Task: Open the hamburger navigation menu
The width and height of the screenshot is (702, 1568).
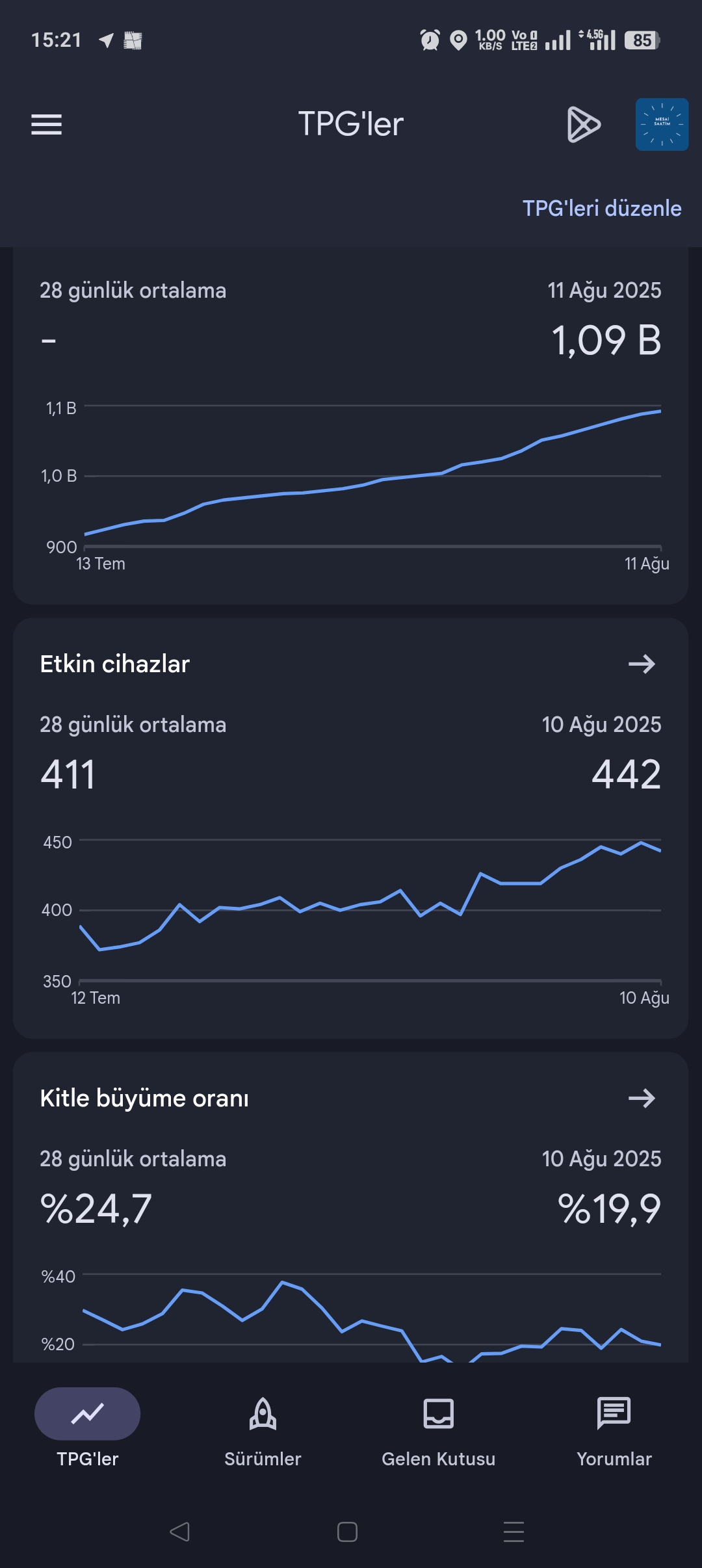Action: pyautogui.click(x=46, y=124)
